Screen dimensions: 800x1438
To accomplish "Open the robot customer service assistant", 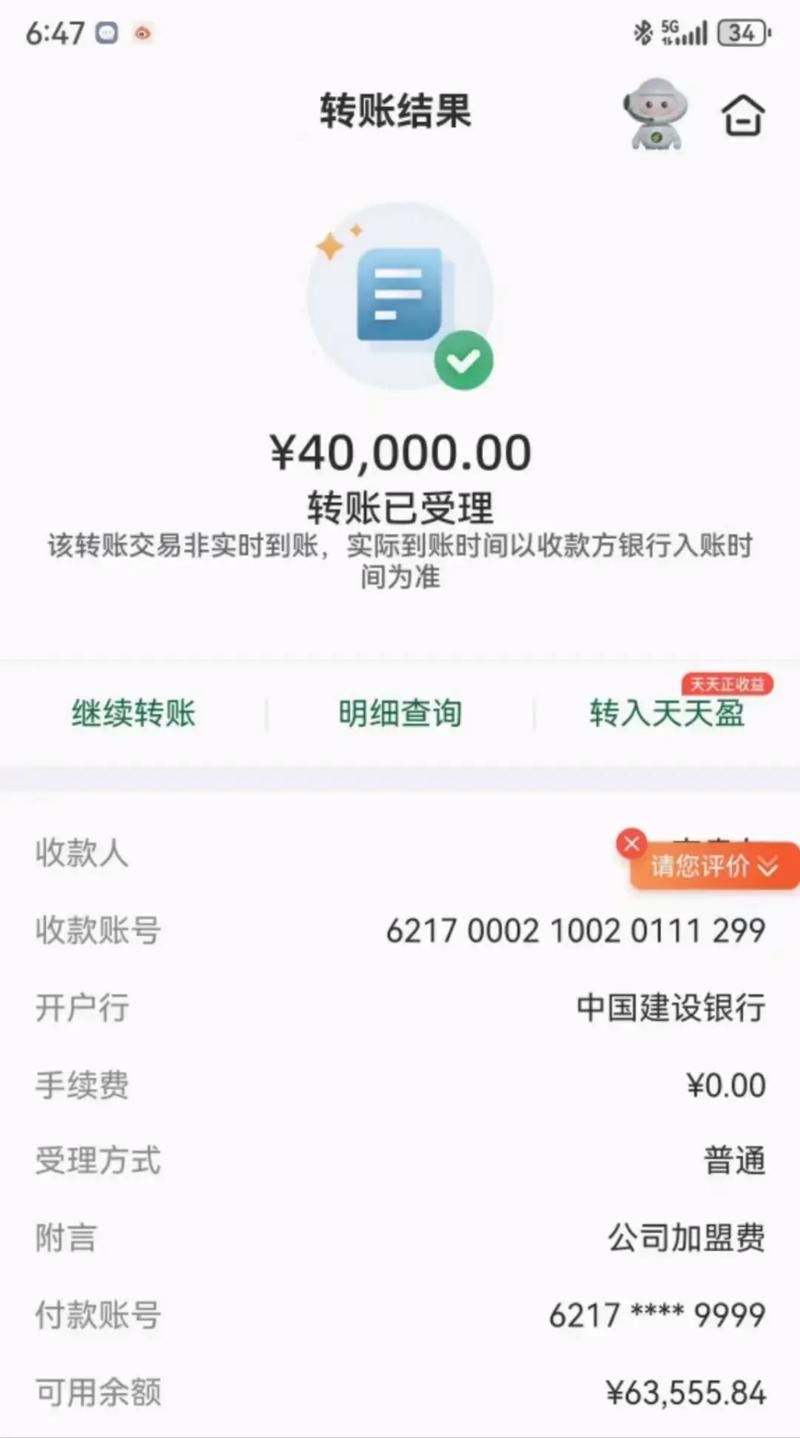I will coord(655,117).
